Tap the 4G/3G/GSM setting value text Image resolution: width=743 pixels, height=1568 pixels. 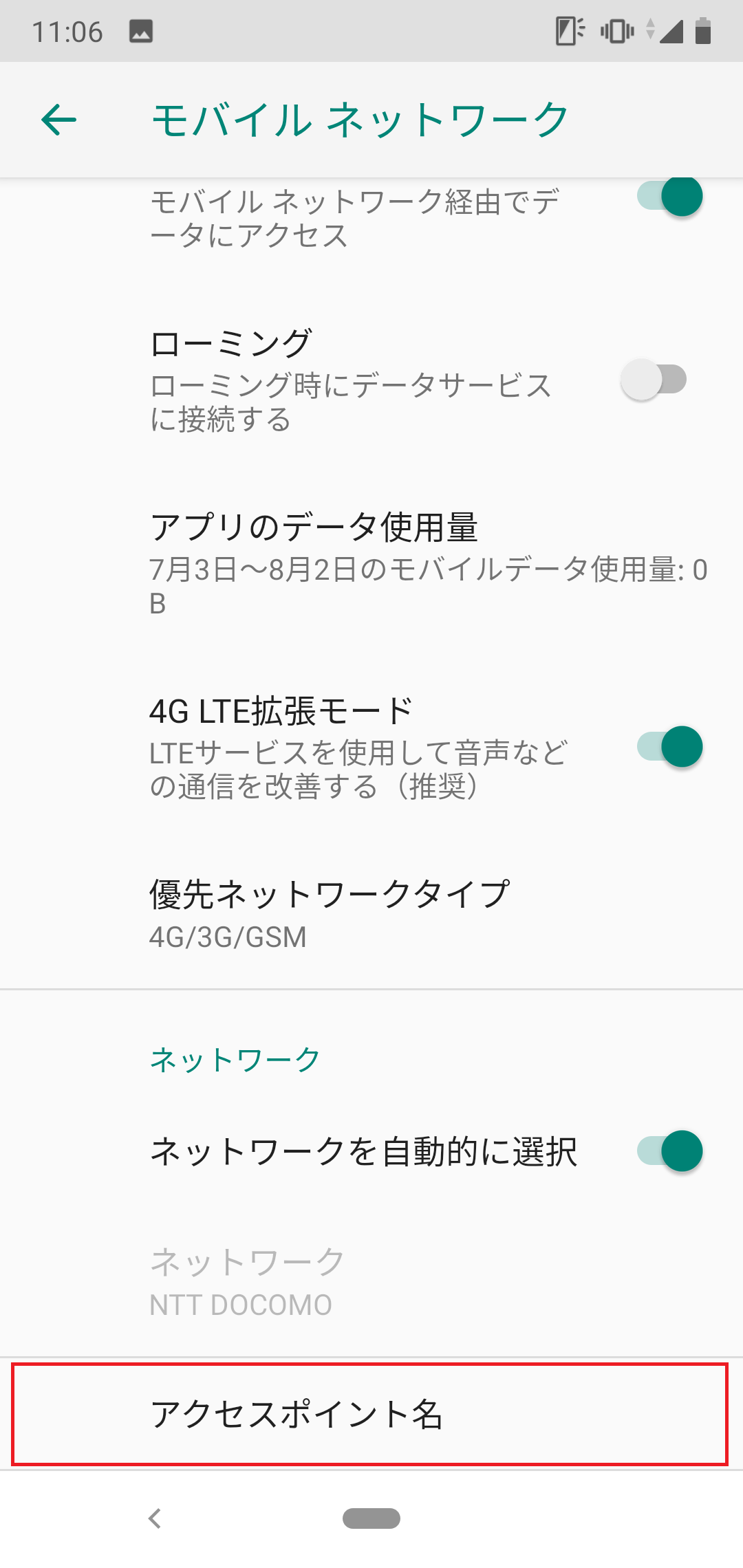click(x=228, y=936)
